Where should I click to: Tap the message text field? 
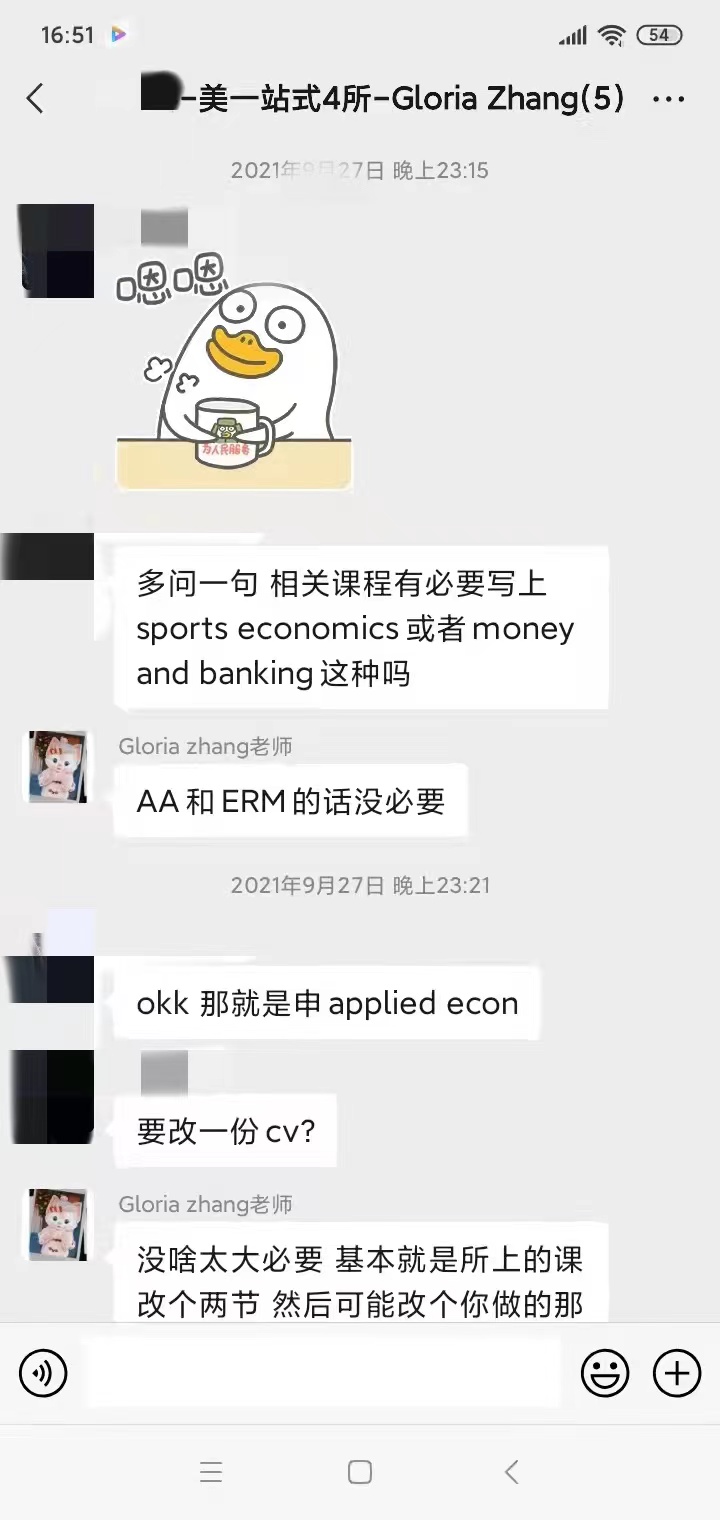pyautogui.click(x=322, y=1372)
